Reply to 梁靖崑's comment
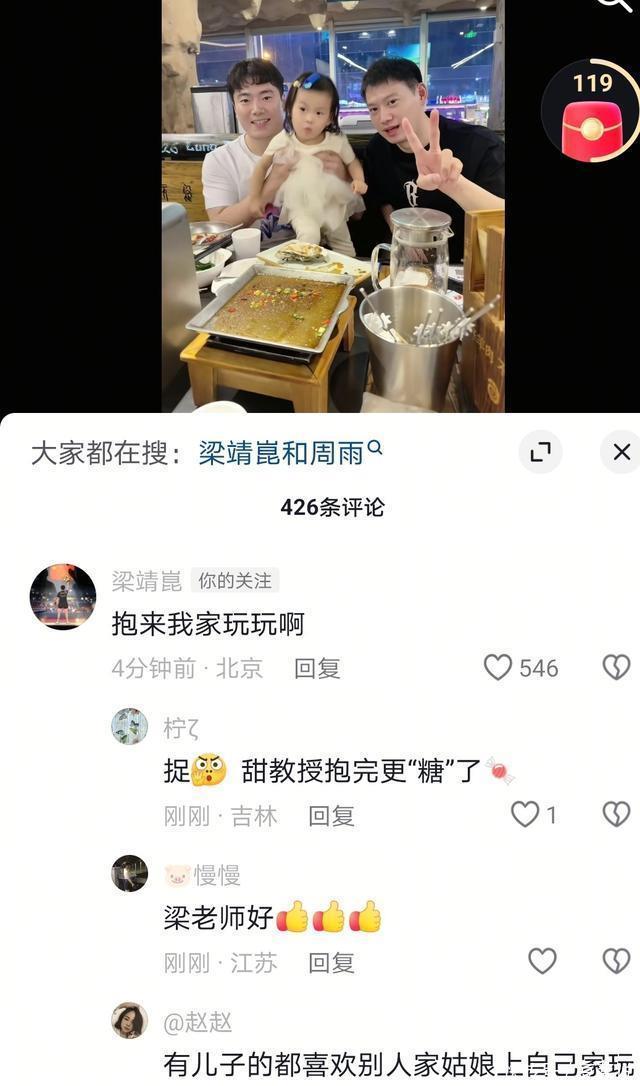This screenshot has height=1086, width=640. (x=317, y=669)
